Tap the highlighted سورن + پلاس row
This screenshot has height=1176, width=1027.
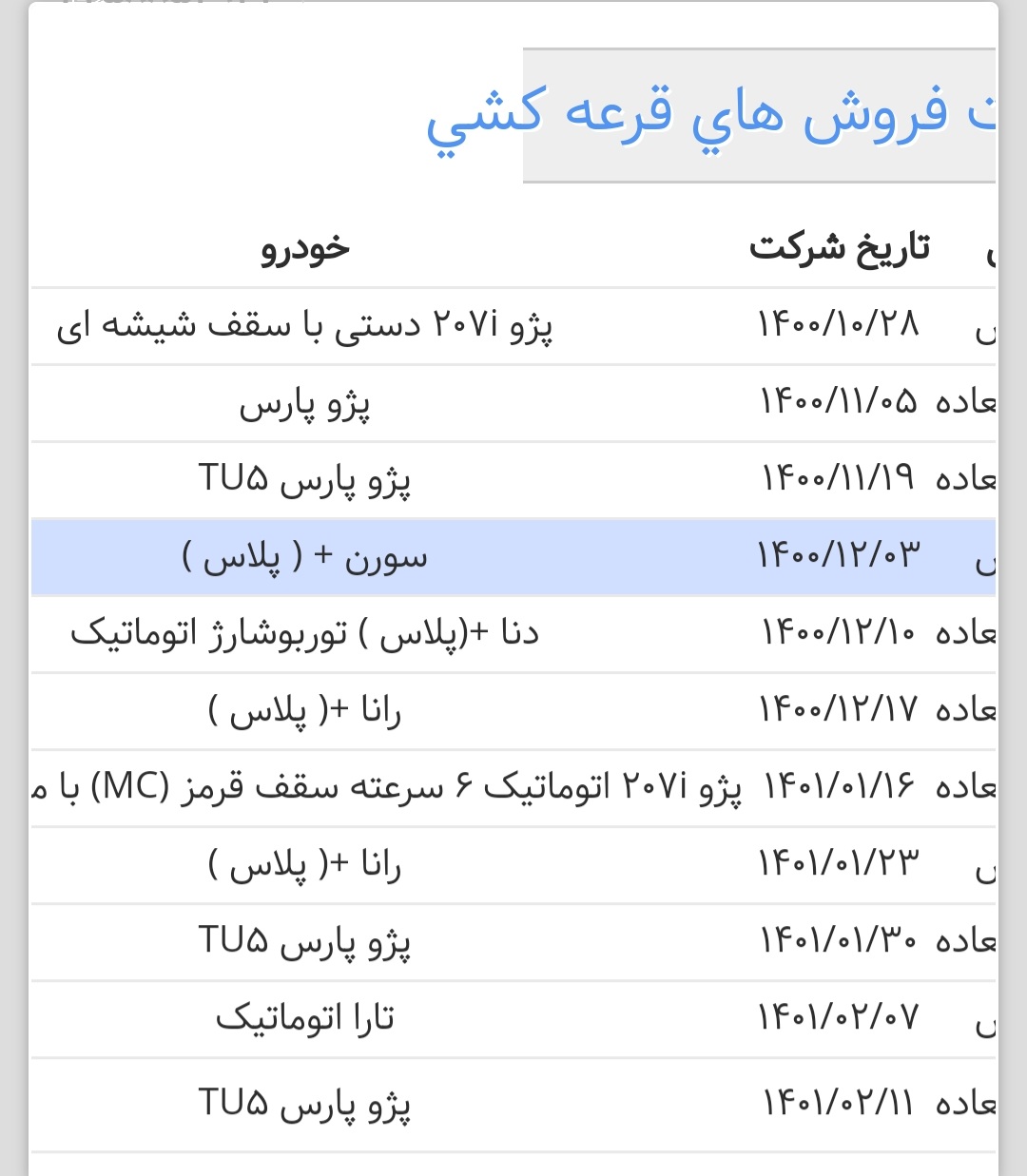pos(513,557)
